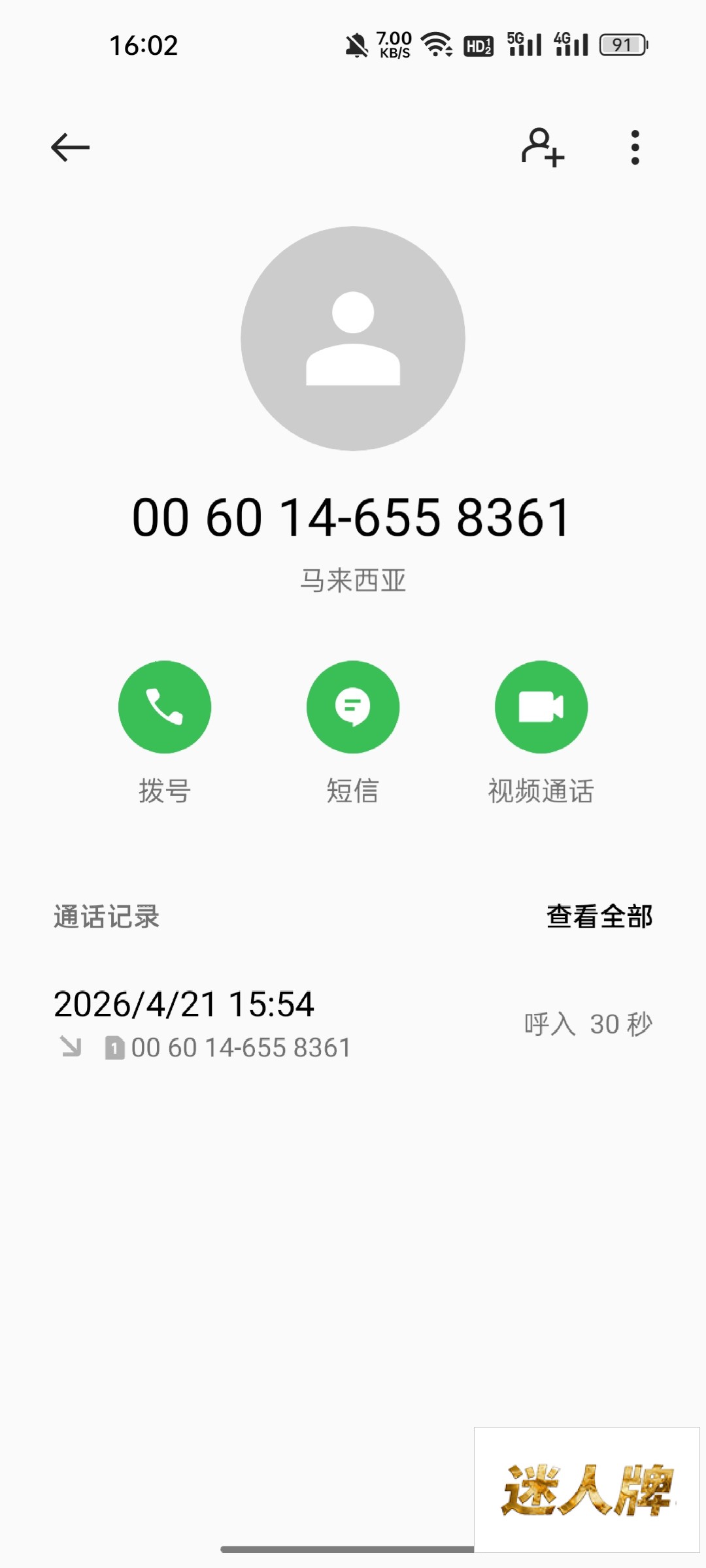Dial the number with the 拨号 button

tap(165, 708)
